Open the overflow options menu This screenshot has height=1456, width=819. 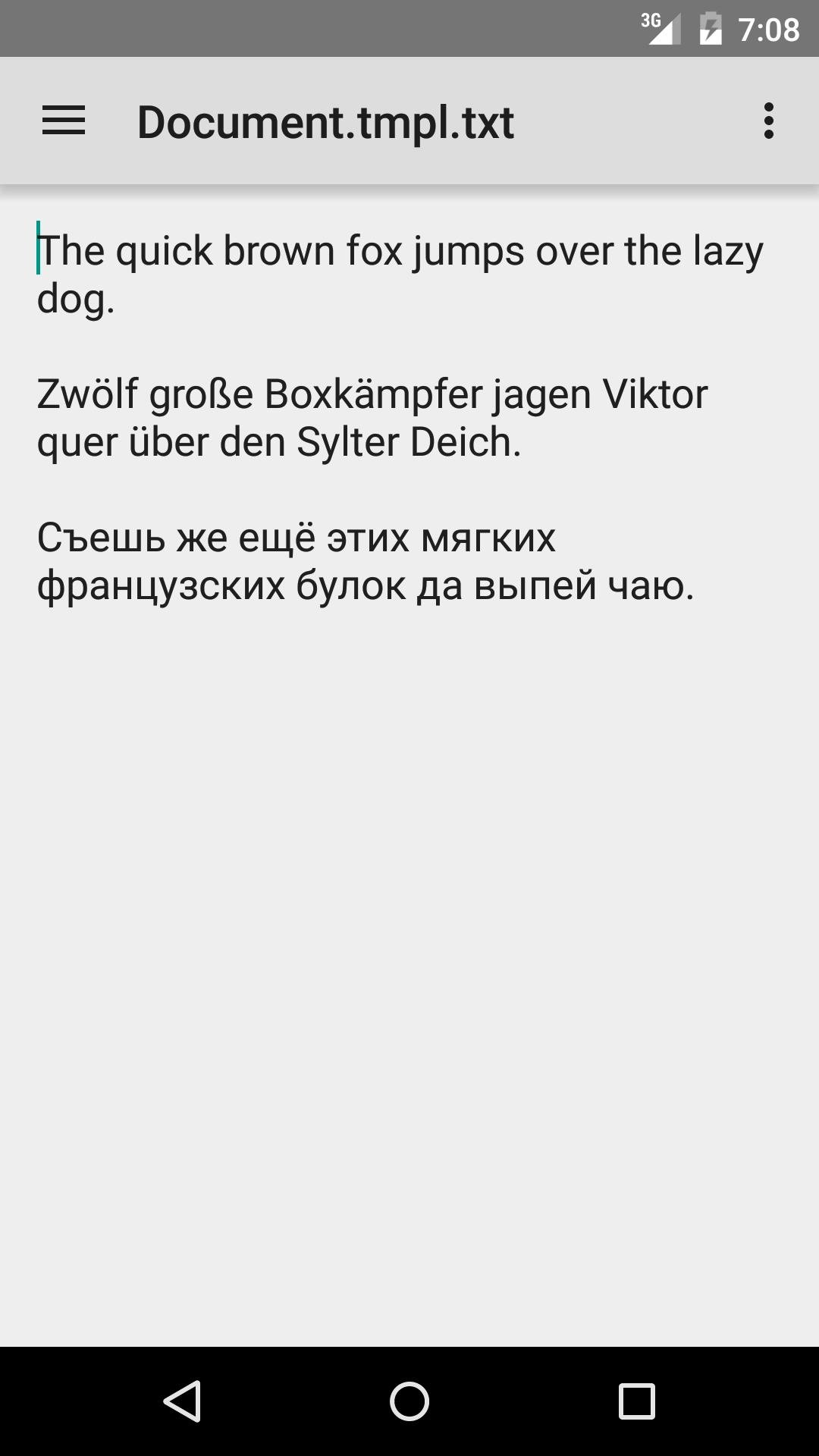tap(769, 121)
